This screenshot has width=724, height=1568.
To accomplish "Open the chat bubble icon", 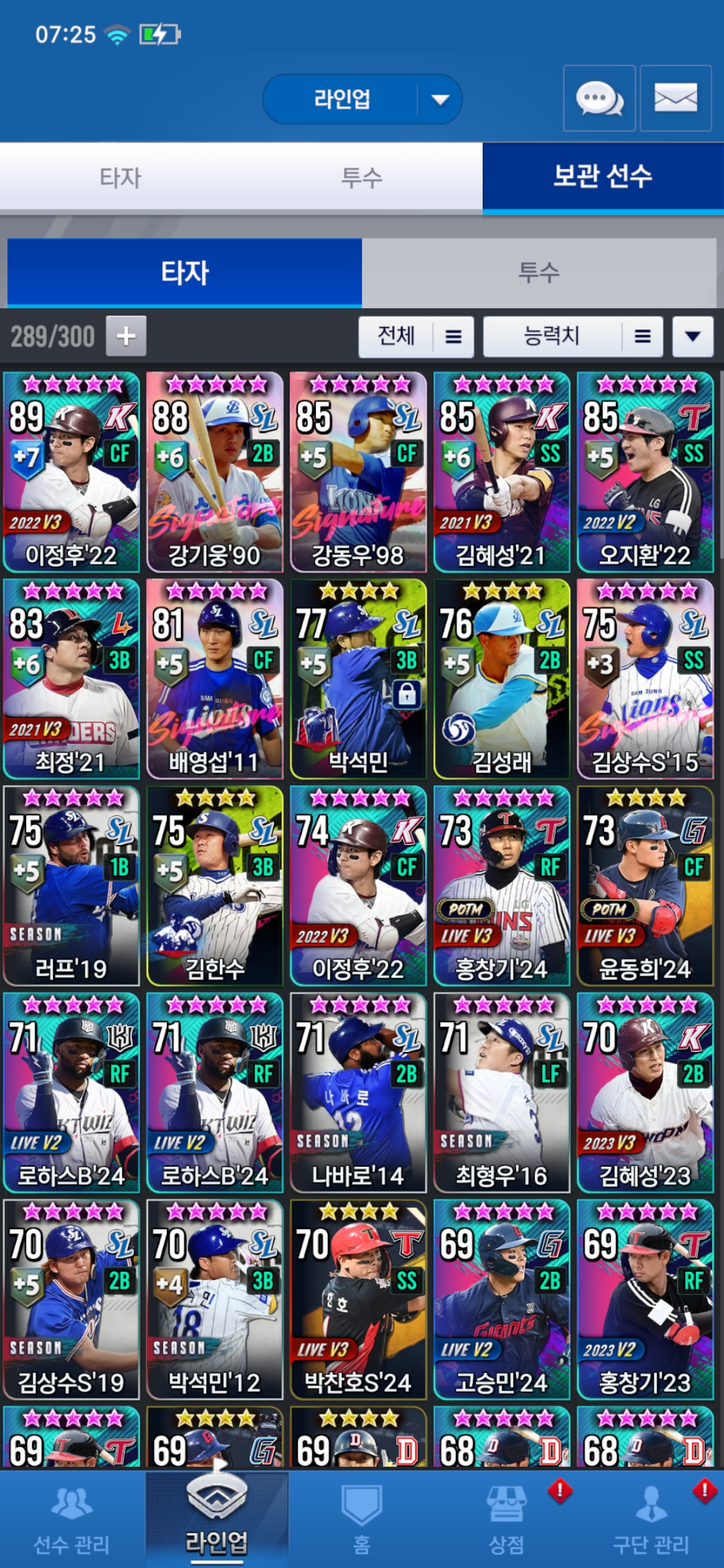I will [599, 99].
